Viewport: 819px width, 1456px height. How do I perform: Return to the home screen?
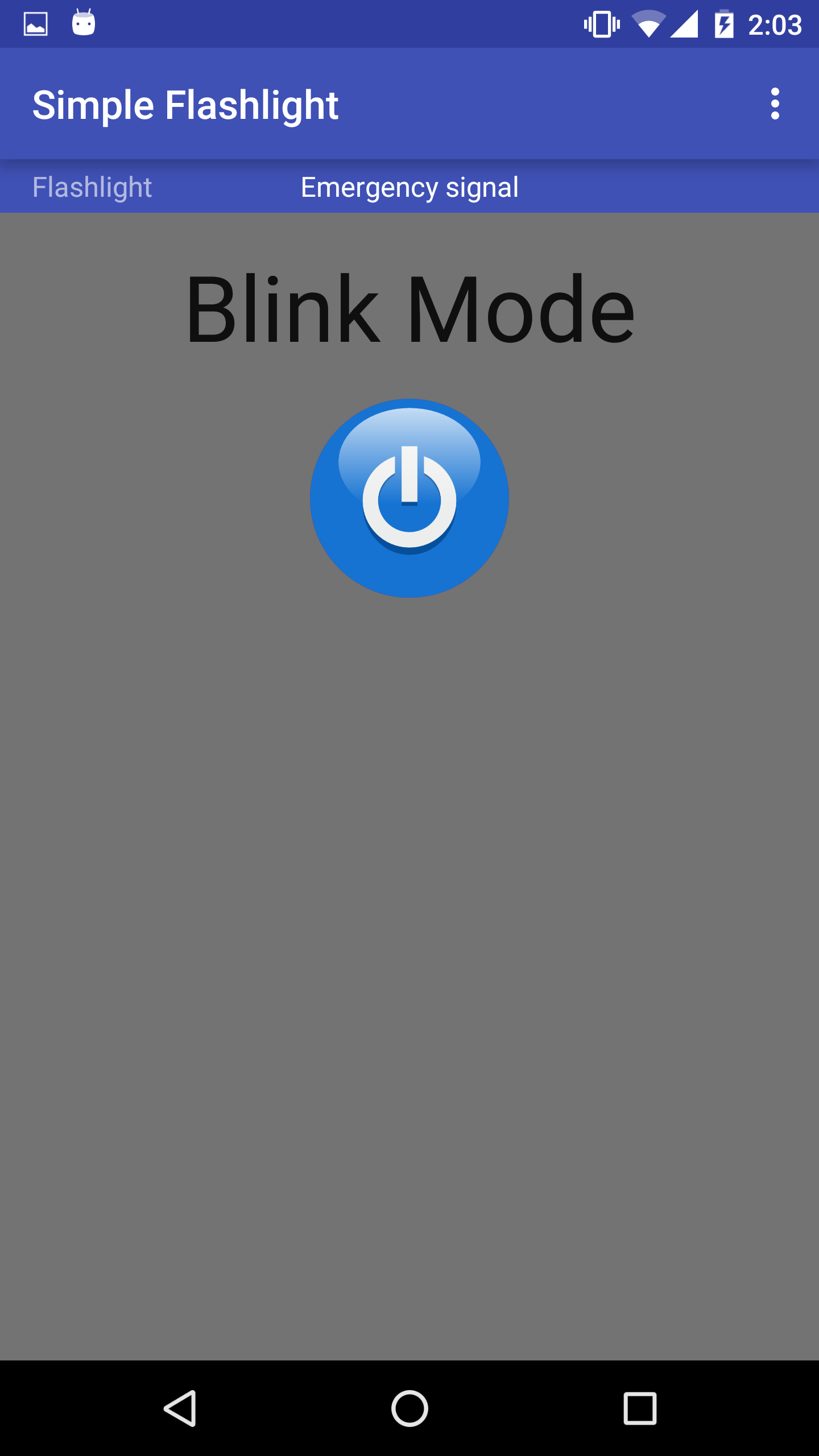click(409, 1408)
